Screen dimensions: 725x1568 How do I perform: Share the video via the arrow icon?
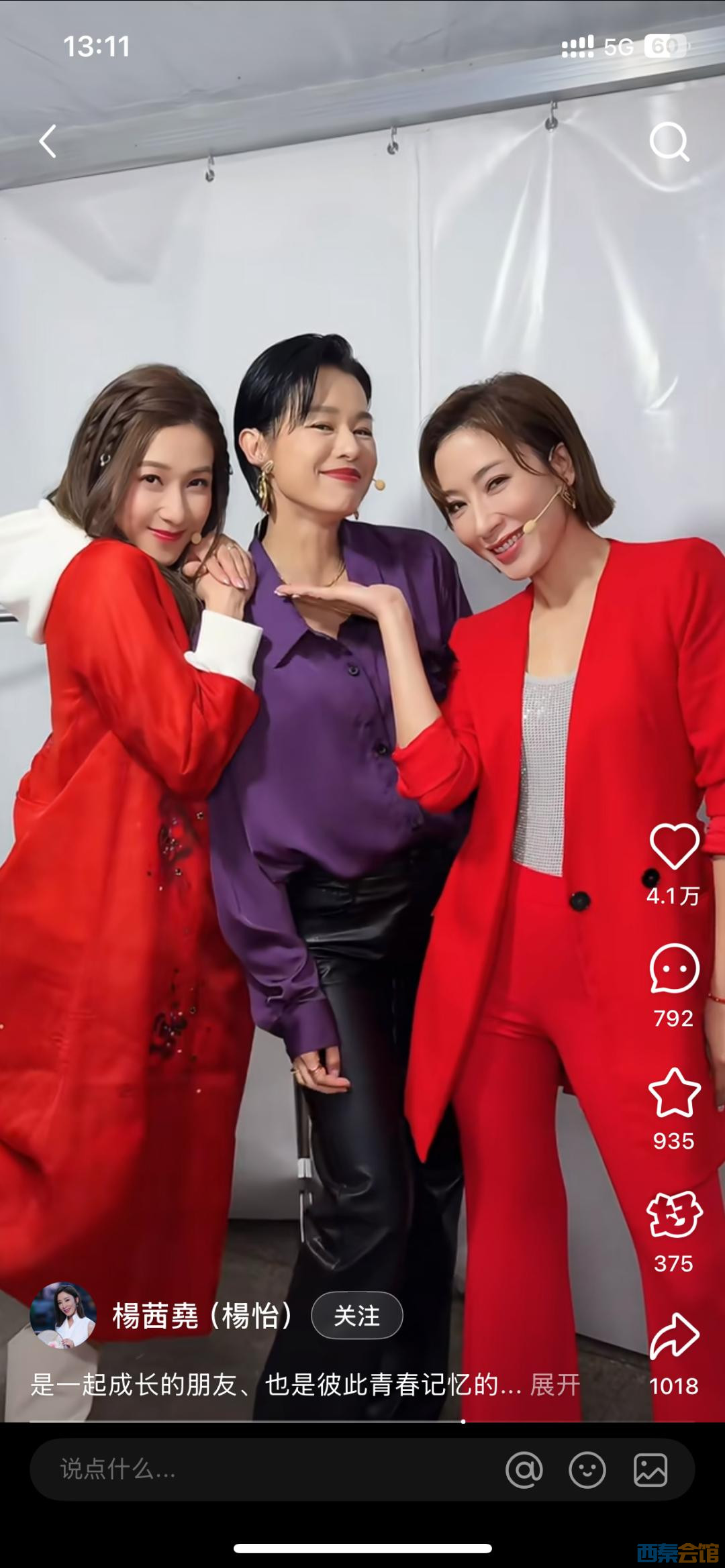(x=674, y=1337)
